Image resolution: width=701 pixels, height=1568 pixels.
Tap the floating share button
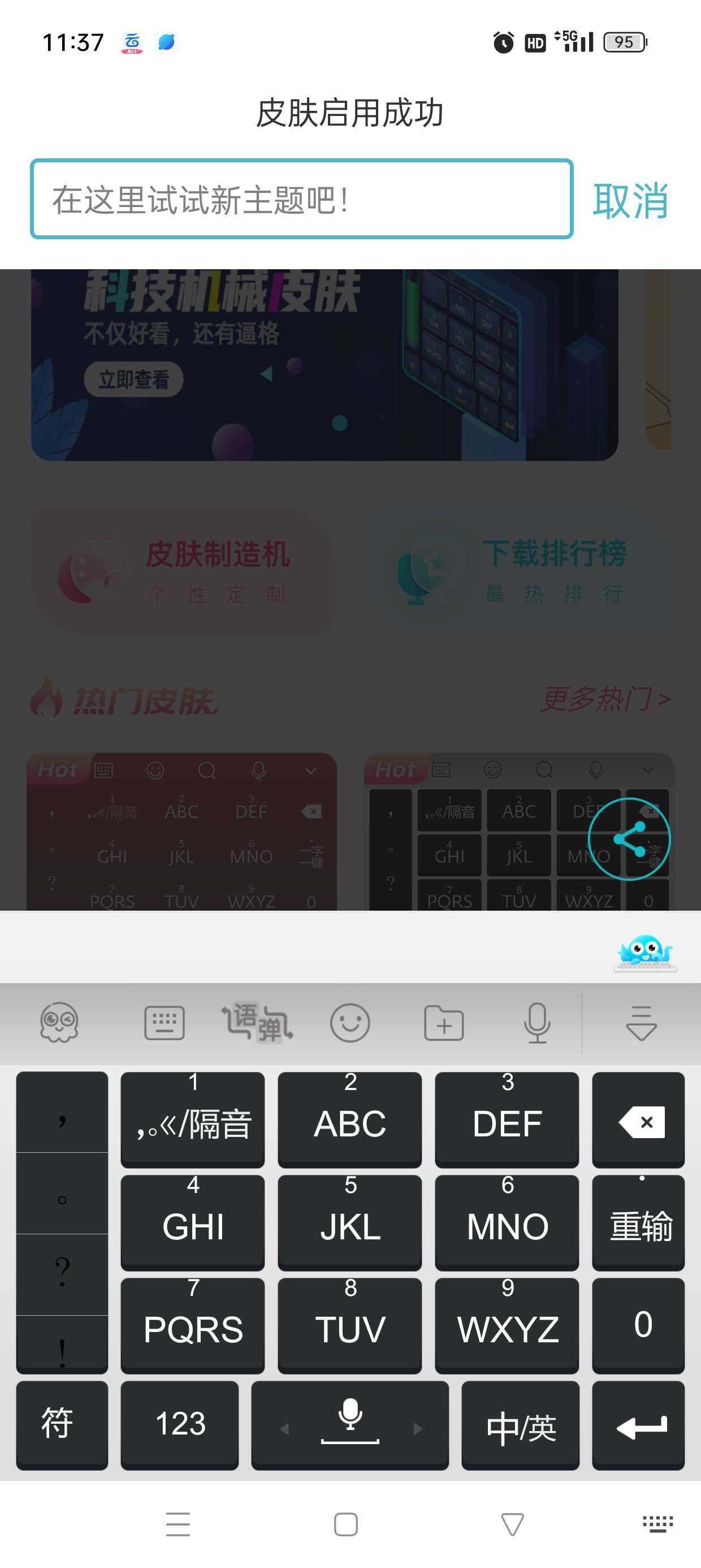(629, 839)
